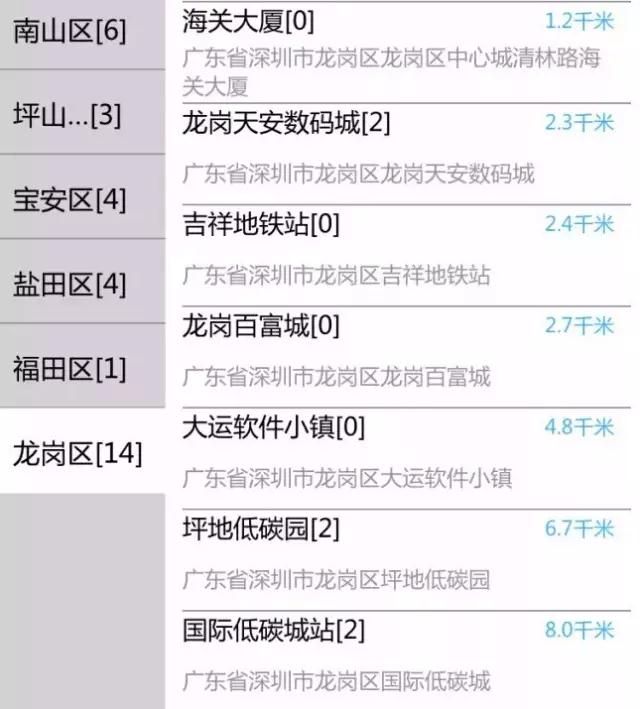
Task: Open 坪地低碳园[2] station entry
Action: click(398, 558)
